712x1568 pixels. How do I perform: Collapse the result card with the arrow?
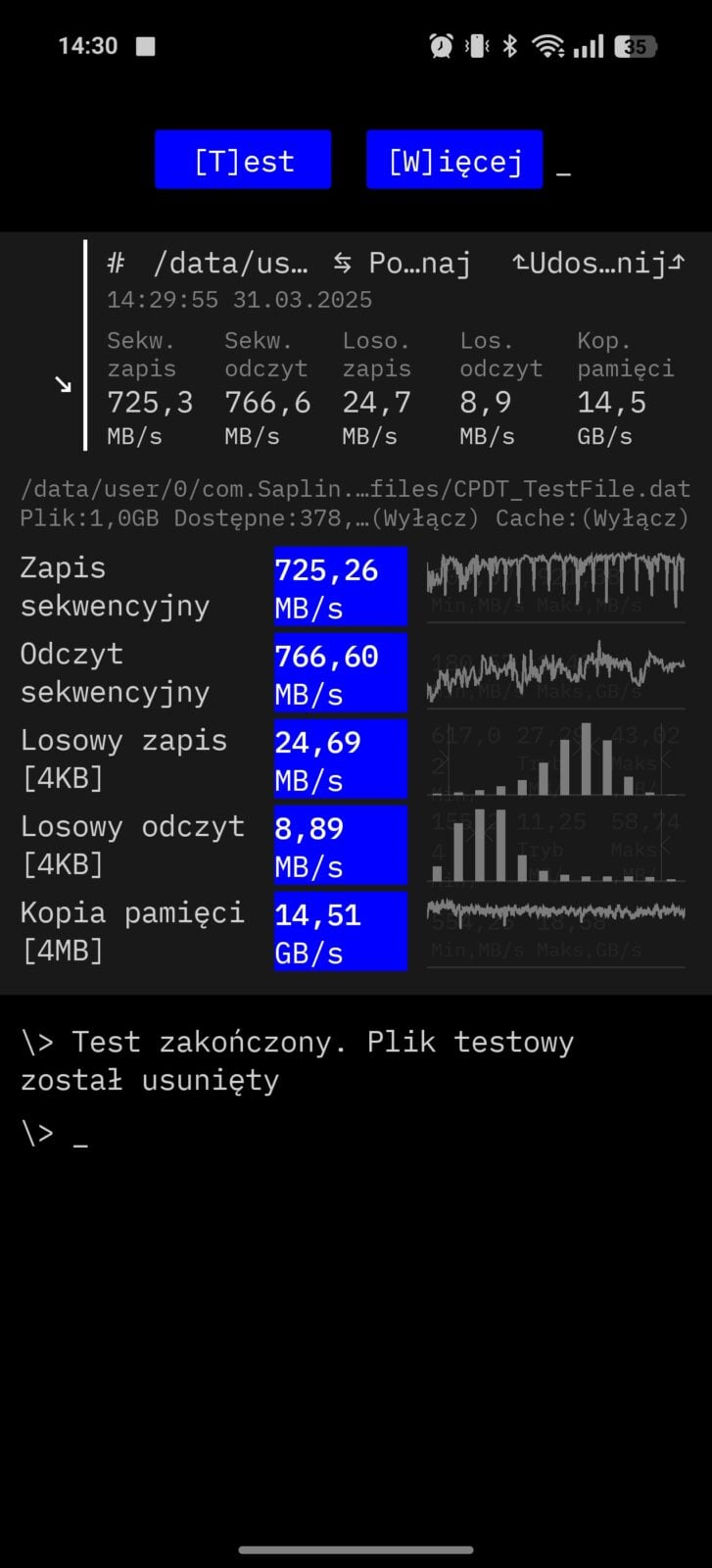pyautogui.click(x=63, y=384)
